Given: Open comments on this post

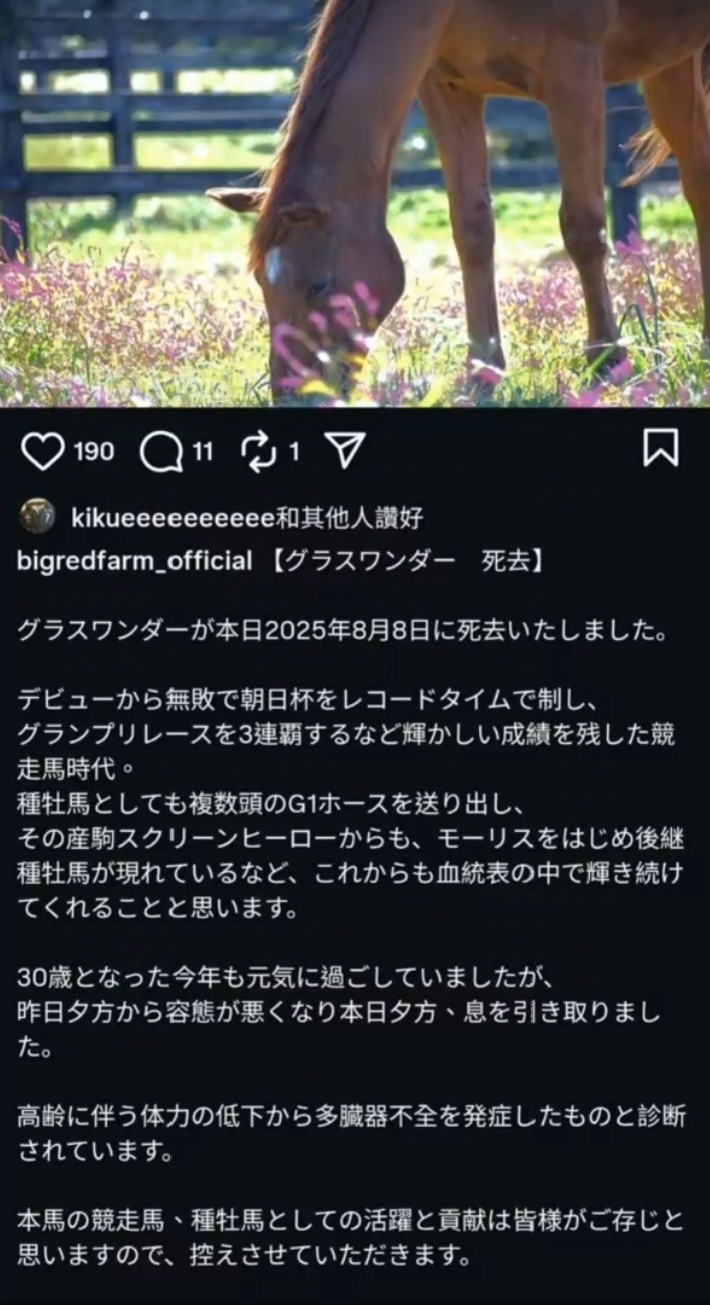Looking at the screenshot, I should pos(161,452).
